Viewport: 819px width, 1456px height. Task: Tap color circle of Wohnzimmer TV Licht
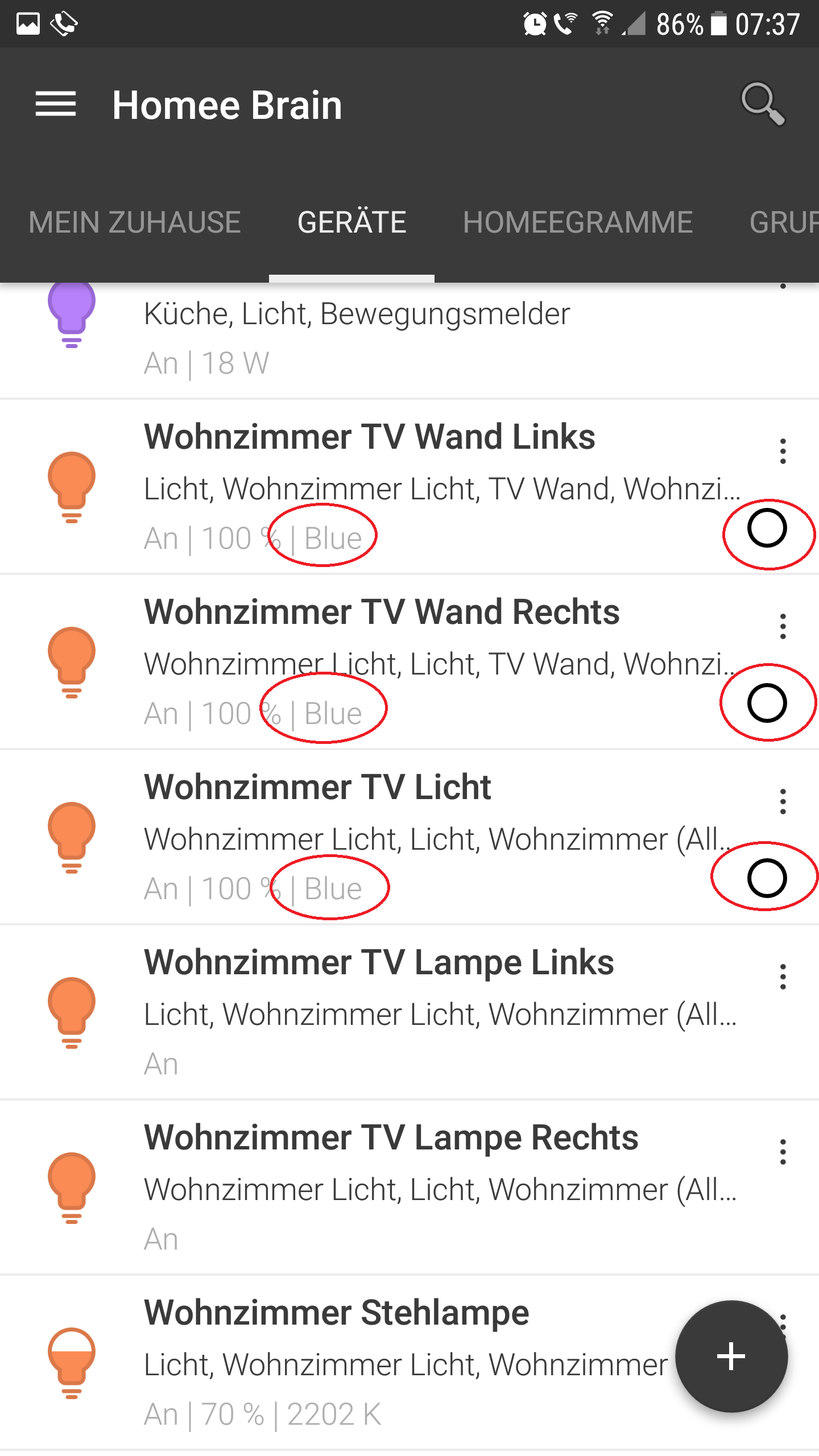click(767, 879)
